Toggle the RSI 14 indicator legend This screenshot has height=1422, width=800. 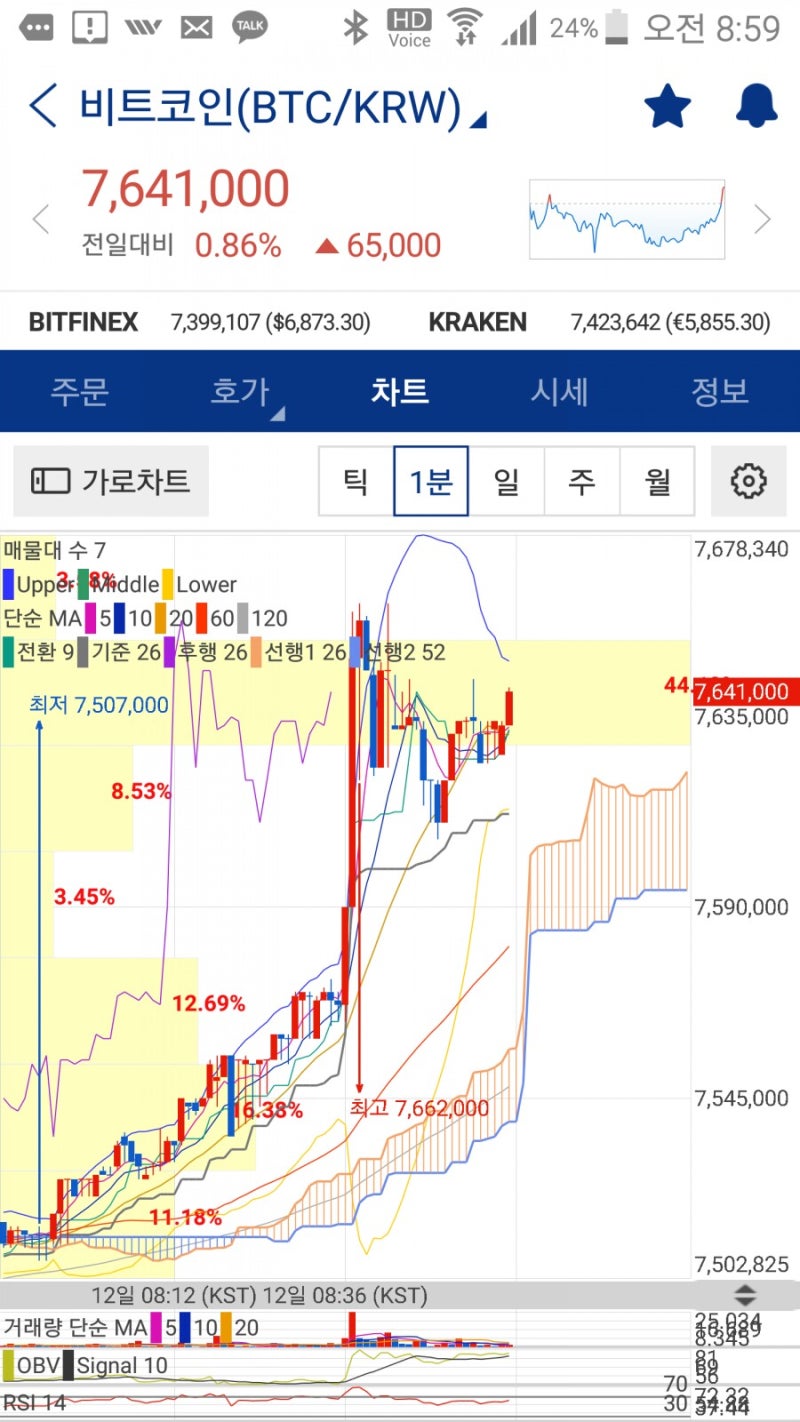[32, 1400]
